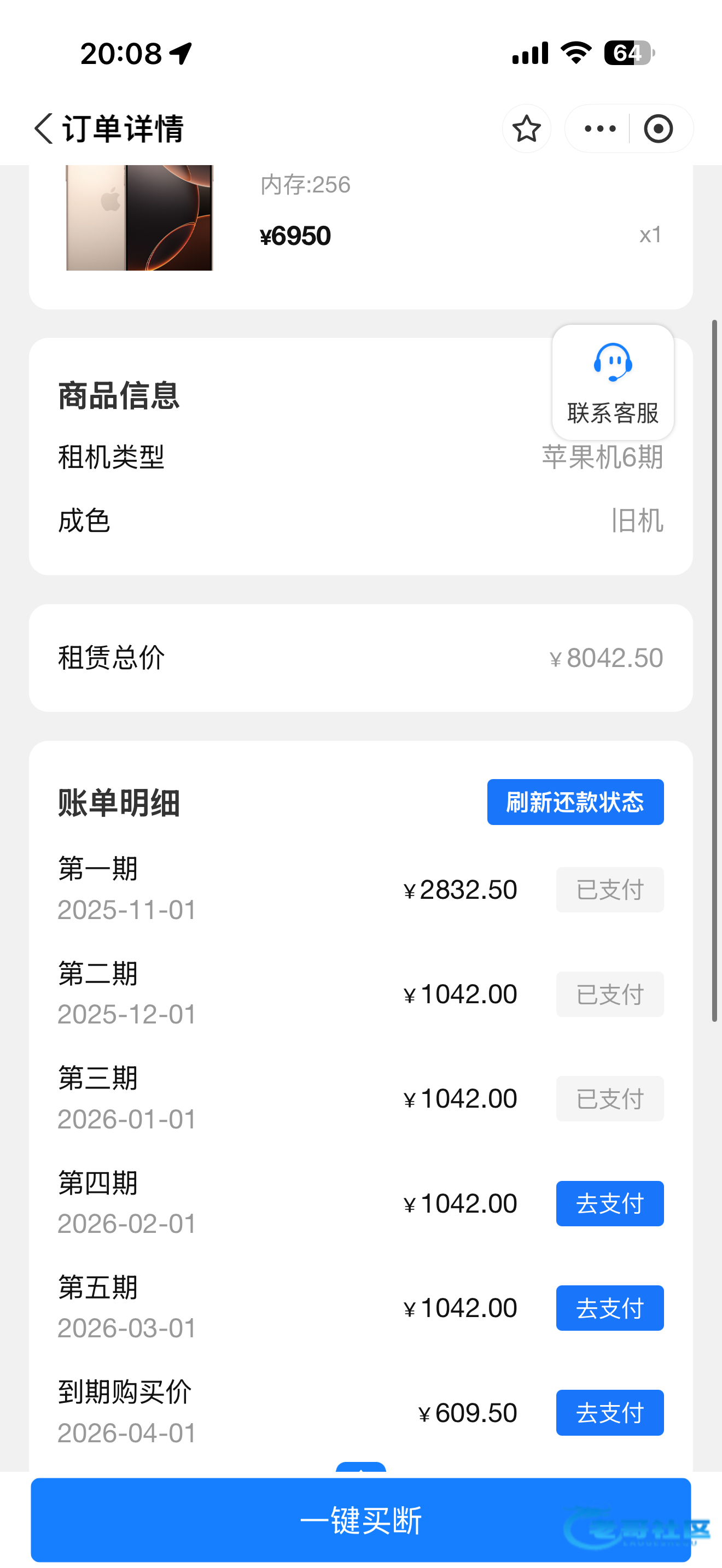Go back from the 订单详情 page
The image size is (722, 1568).
(x=44, y=128)
